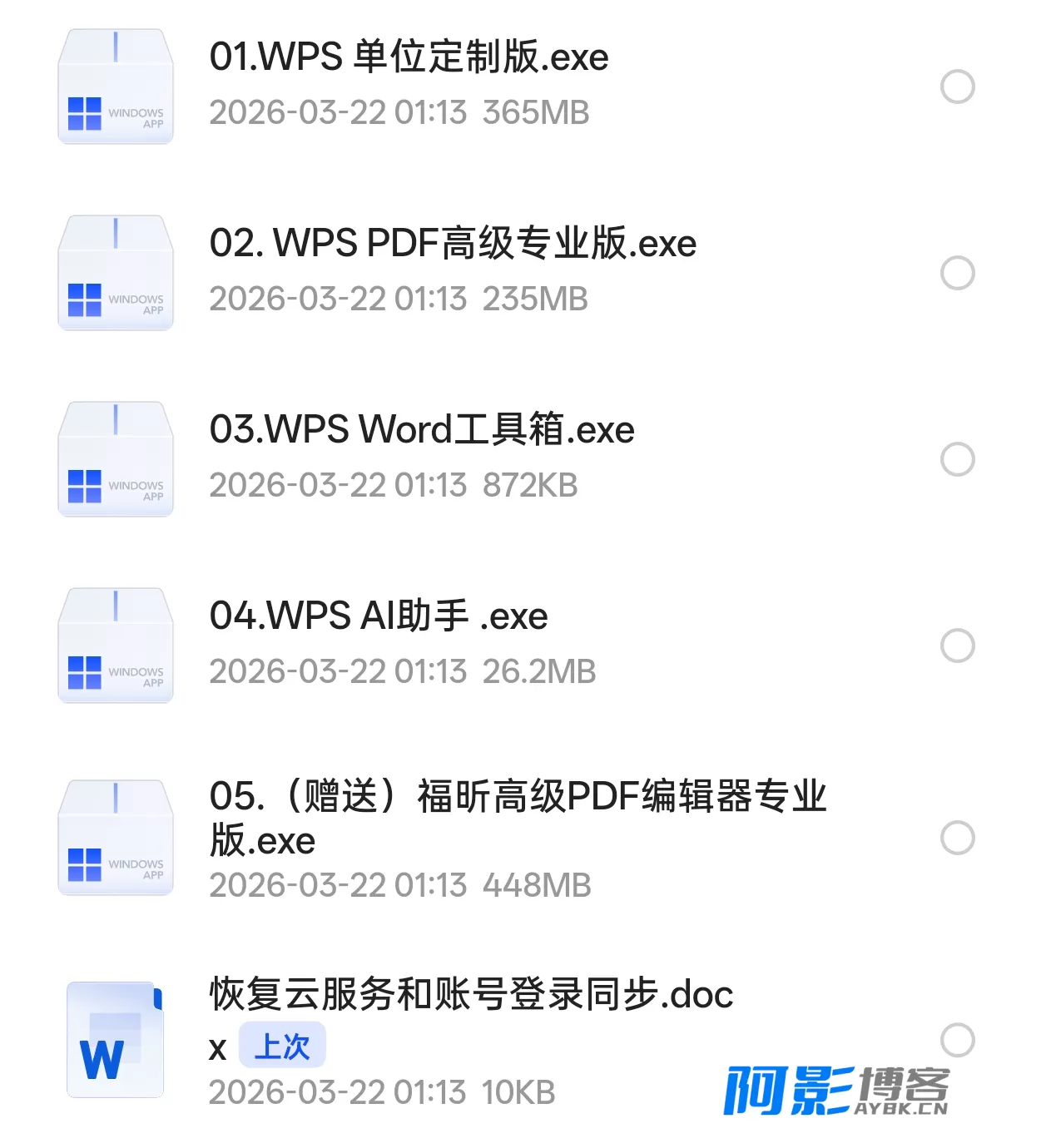Select the circle for 恢复云服务和账号登录同步.doc
The height and width of the screenshot is (1148, 1051).
(x=957, y=1040)
